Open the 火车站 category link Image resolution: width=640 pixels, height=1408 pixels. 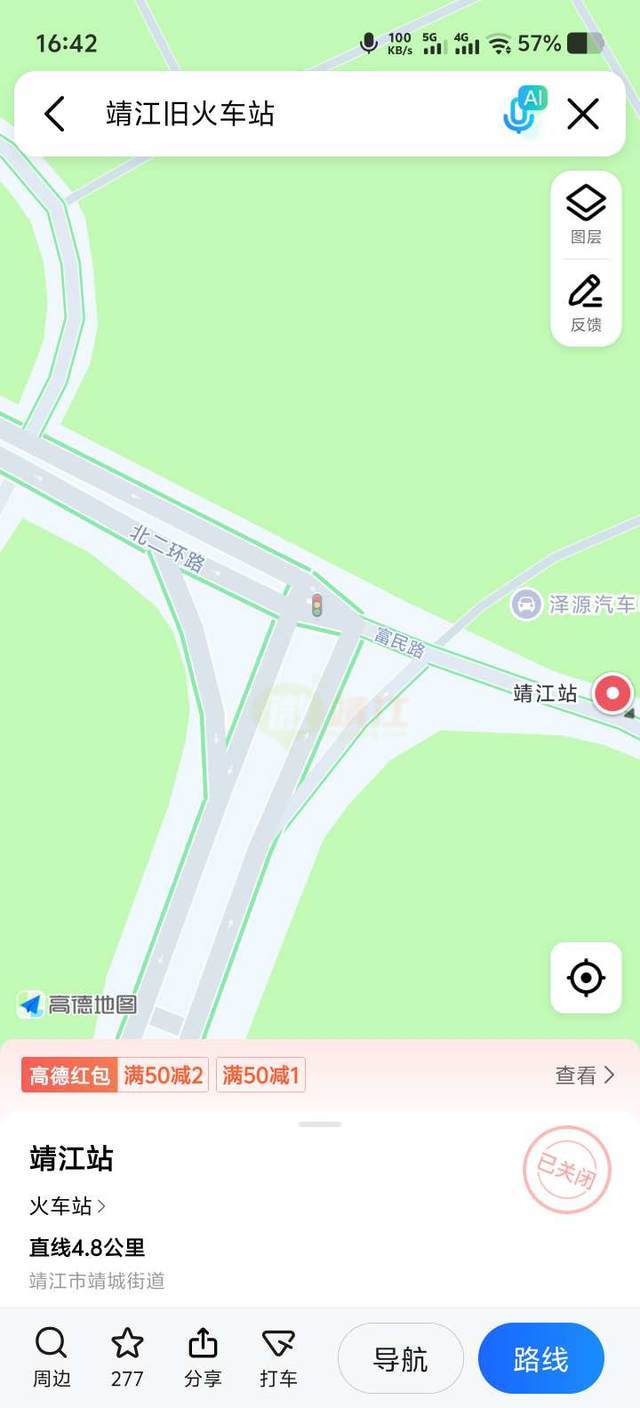tap(67, 1205)
